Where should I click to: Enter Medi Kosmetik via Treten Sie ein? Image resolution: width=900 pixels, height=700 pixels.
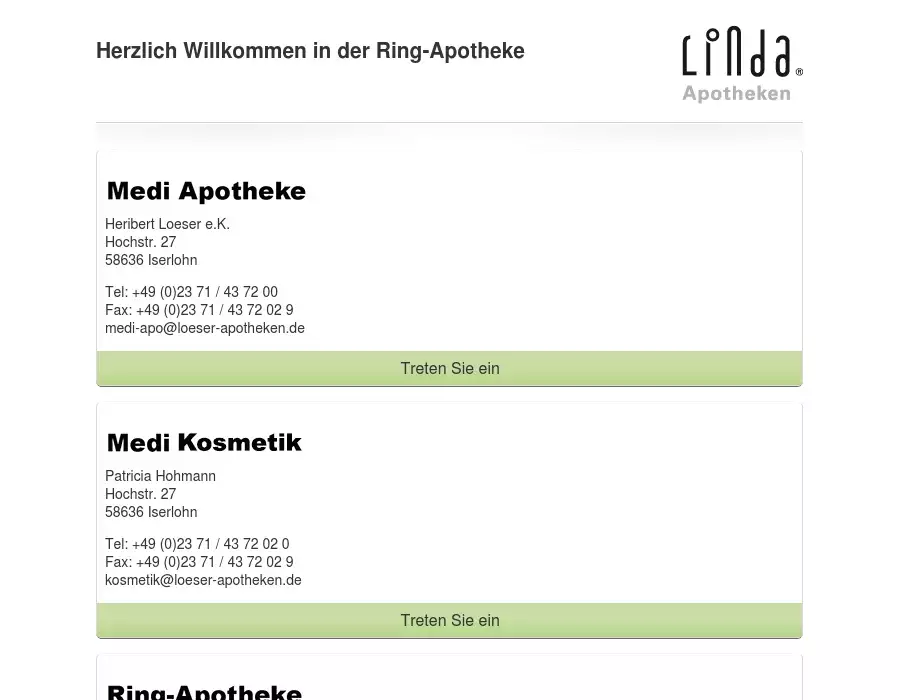(449, 620)
